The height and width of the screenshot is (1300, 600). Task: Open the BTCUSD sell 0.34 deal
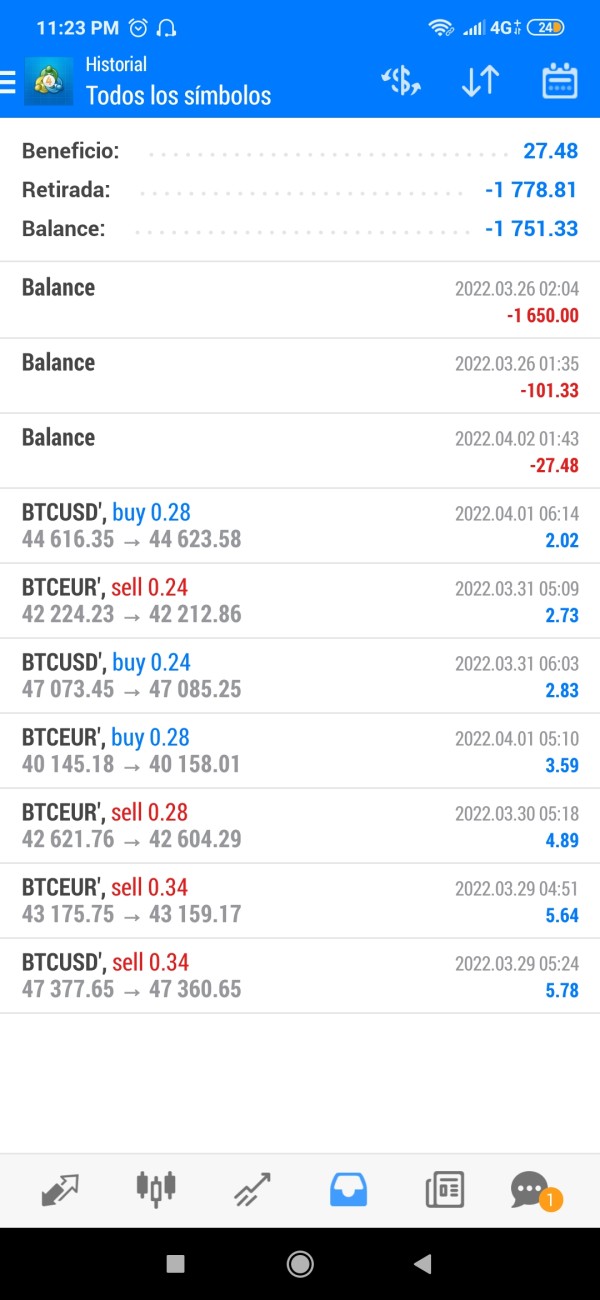coord(300,976)
